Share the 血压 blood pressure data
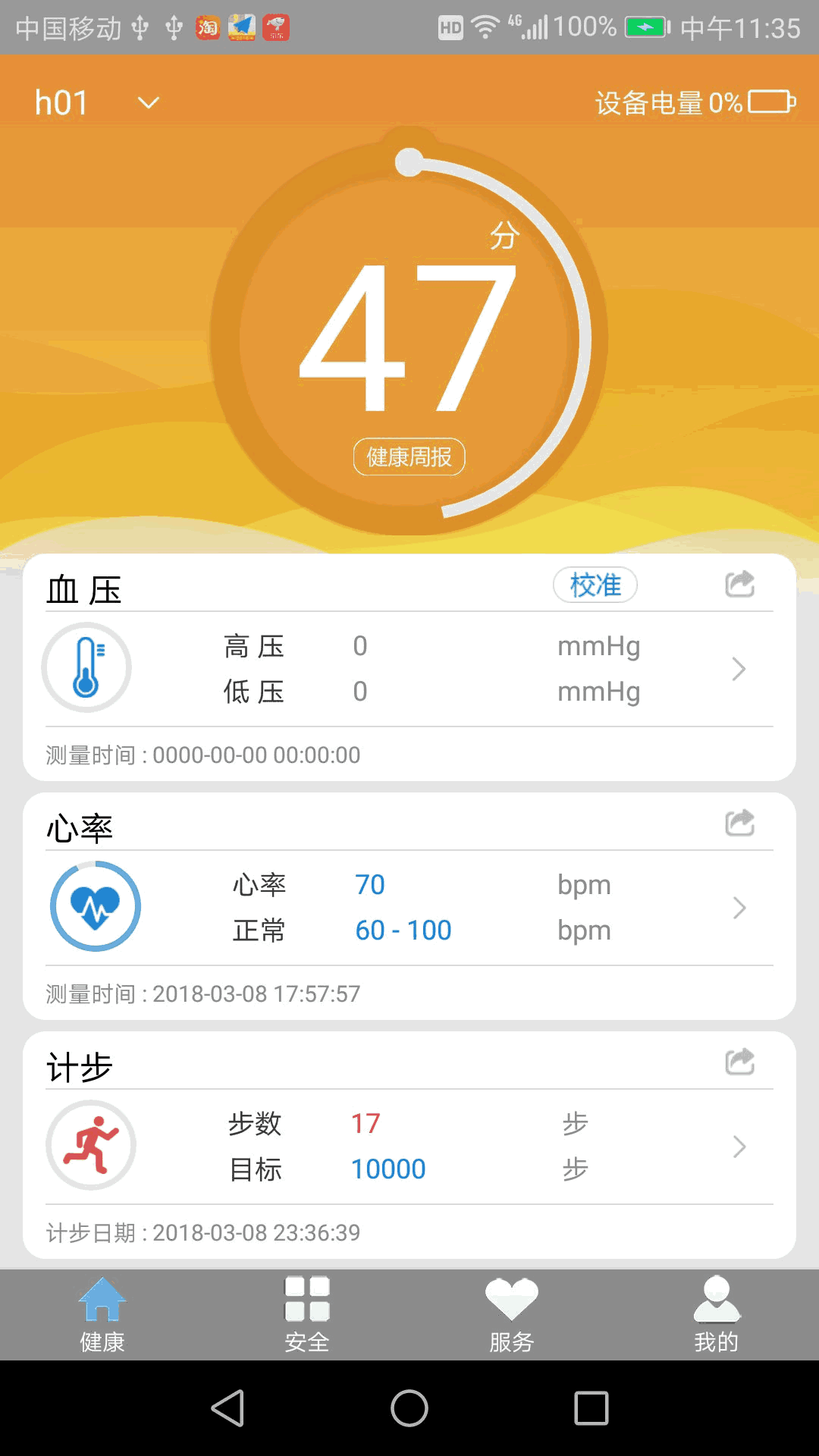Screen dimensions: 819x1456 tap(738, 584)
